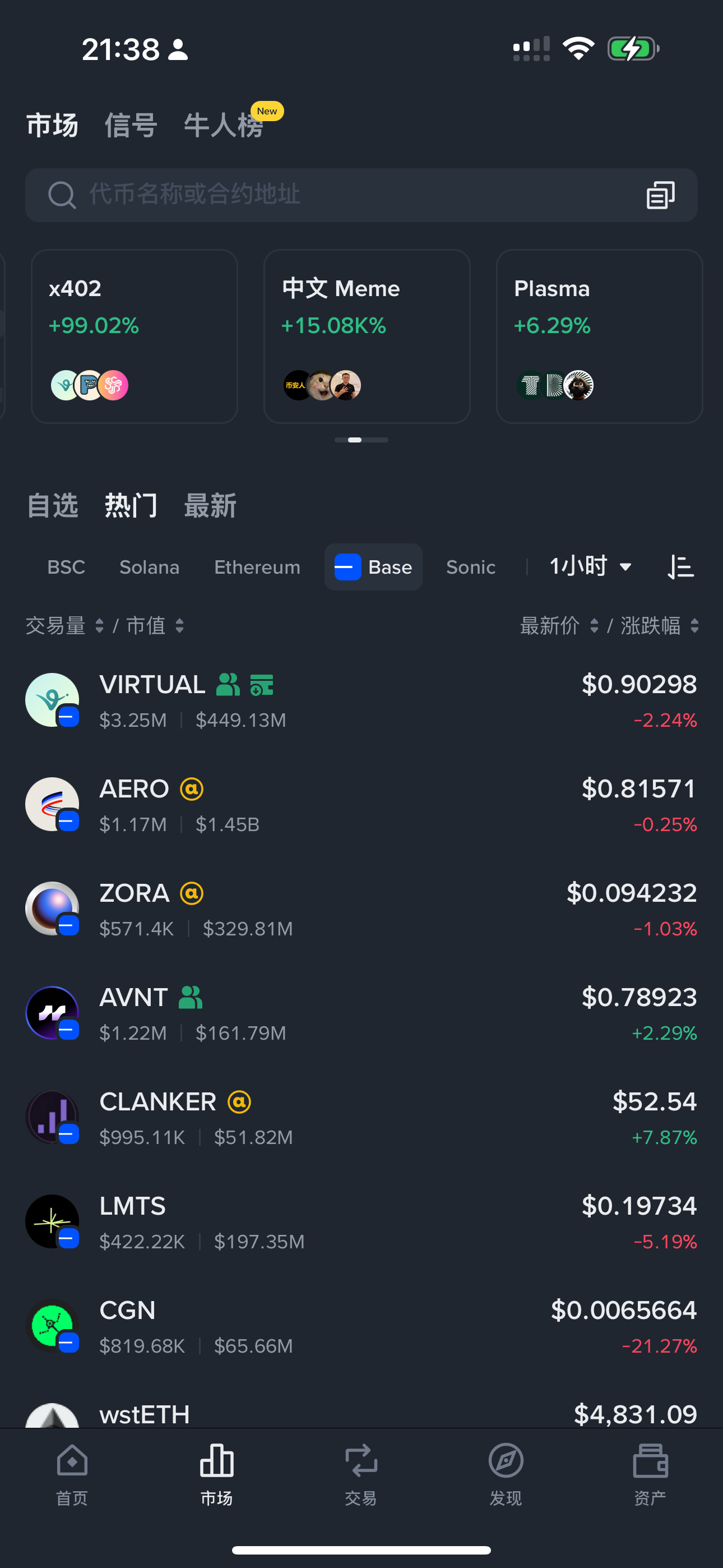Tap the token search input field

[304, 195]
